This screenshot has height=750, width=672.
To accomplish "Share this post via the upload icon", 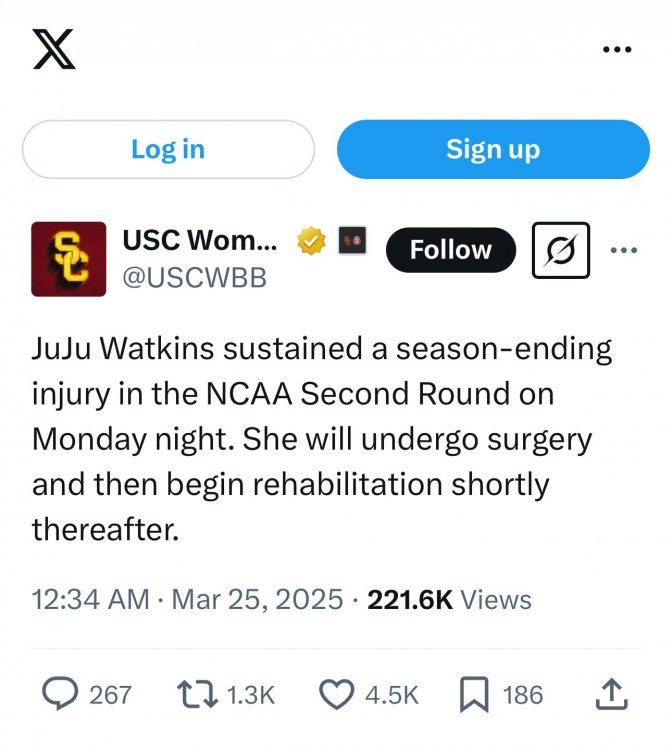I will [x=611, y=693].
